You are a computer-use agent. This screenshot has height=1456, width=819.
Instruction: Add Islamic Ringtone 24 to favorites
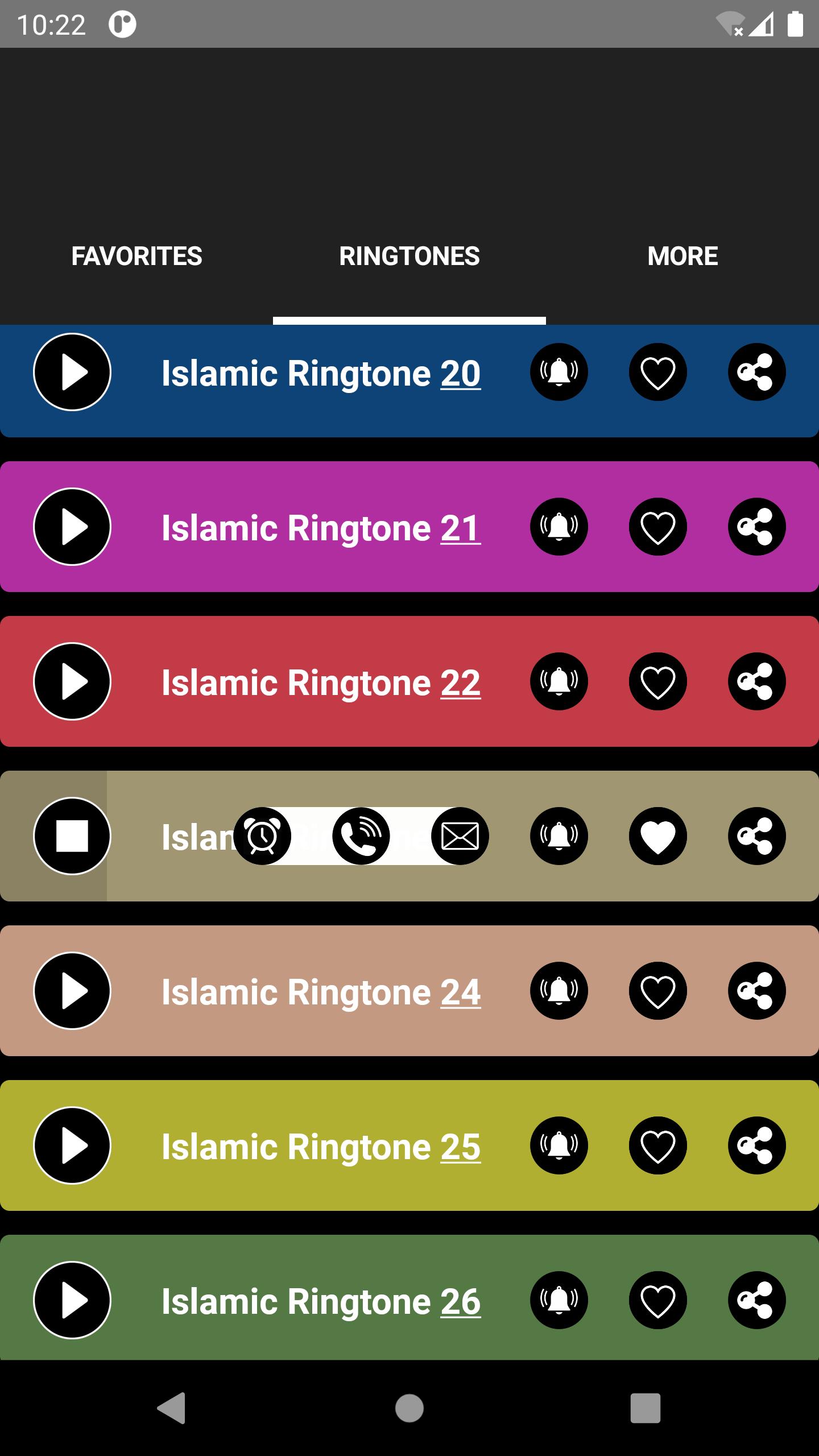[657, 991]
